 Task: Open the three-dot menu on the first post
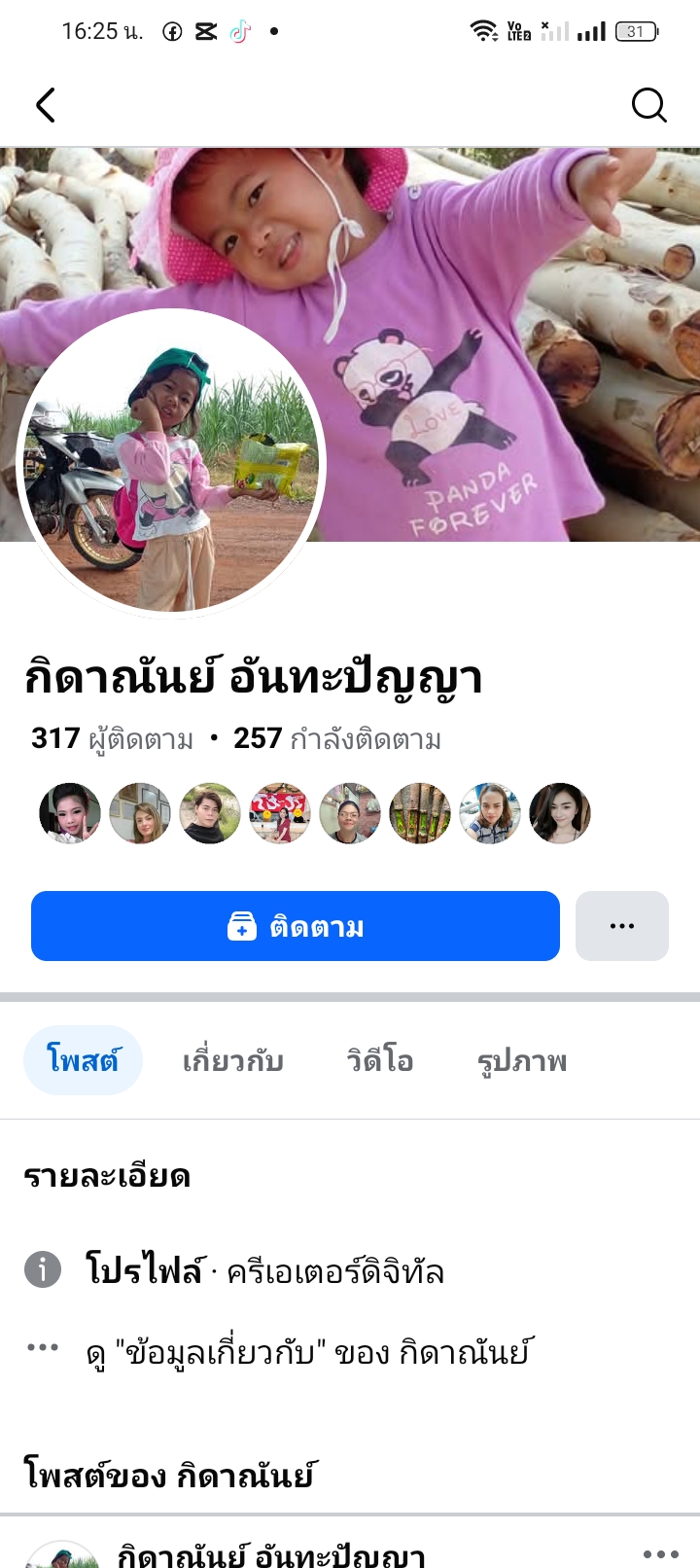pyautogui.click(x=660, y=1554)
